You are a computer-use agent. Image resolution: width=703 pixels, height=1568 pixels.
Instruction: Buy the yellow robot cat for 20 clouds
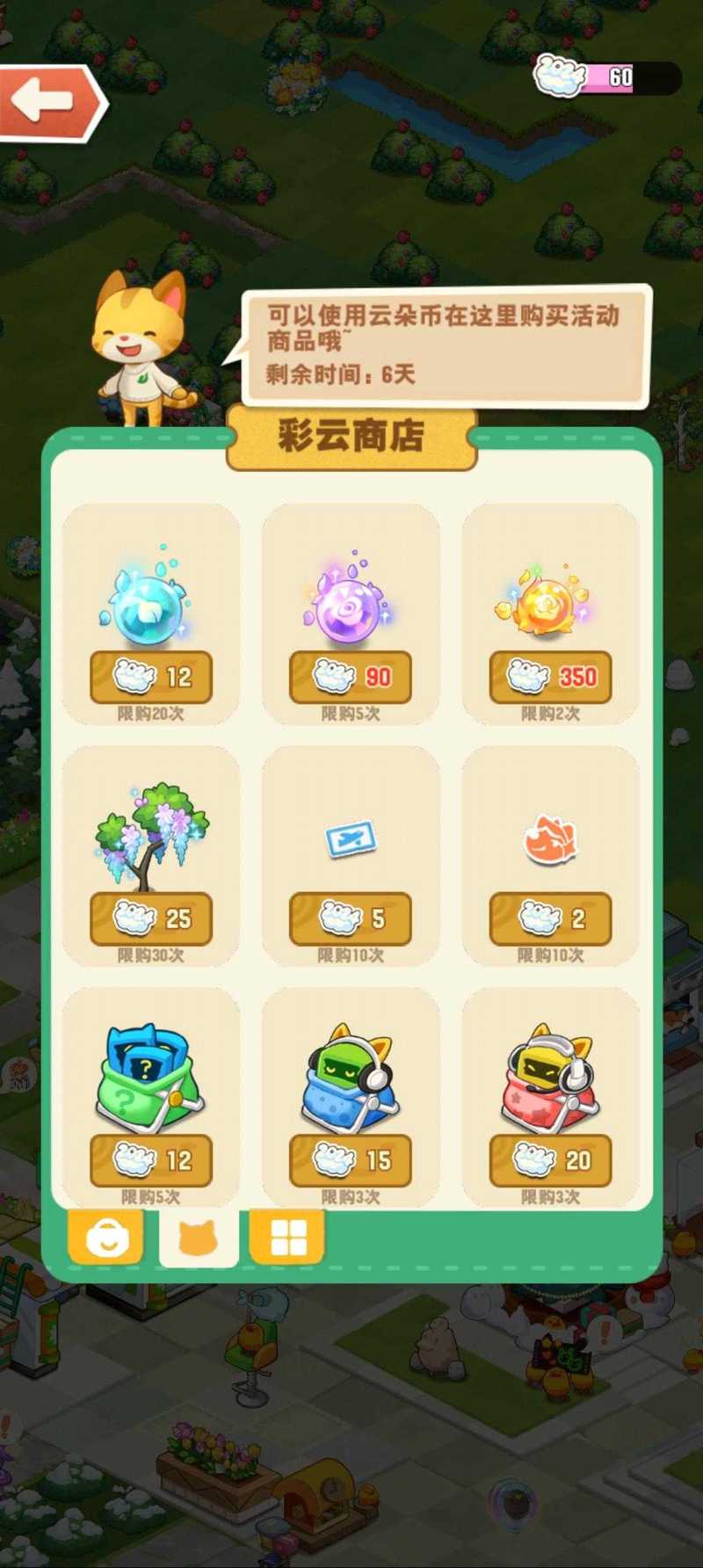550,1160
